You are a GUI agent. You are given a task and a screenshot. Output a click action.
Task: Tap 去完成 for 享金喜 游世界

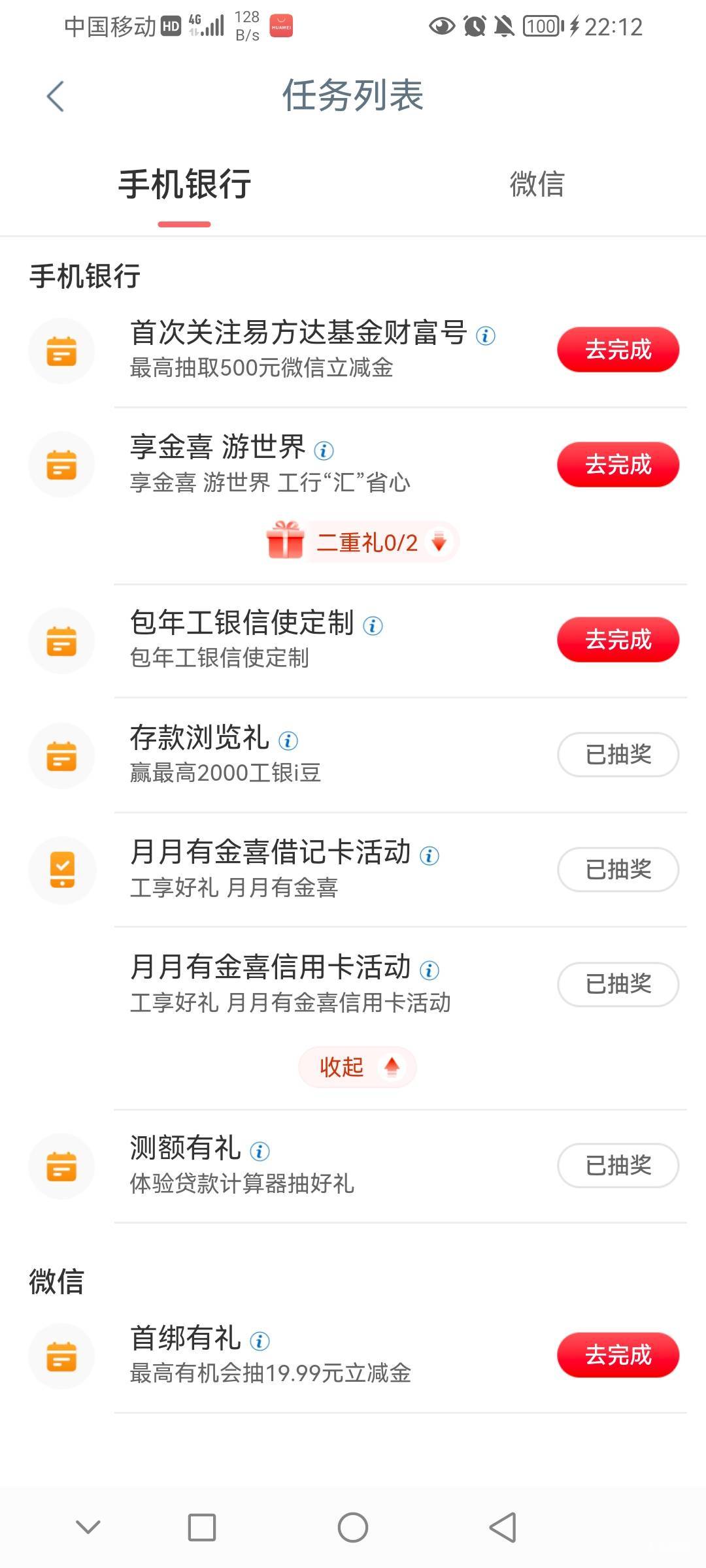[x=618, y=465]
